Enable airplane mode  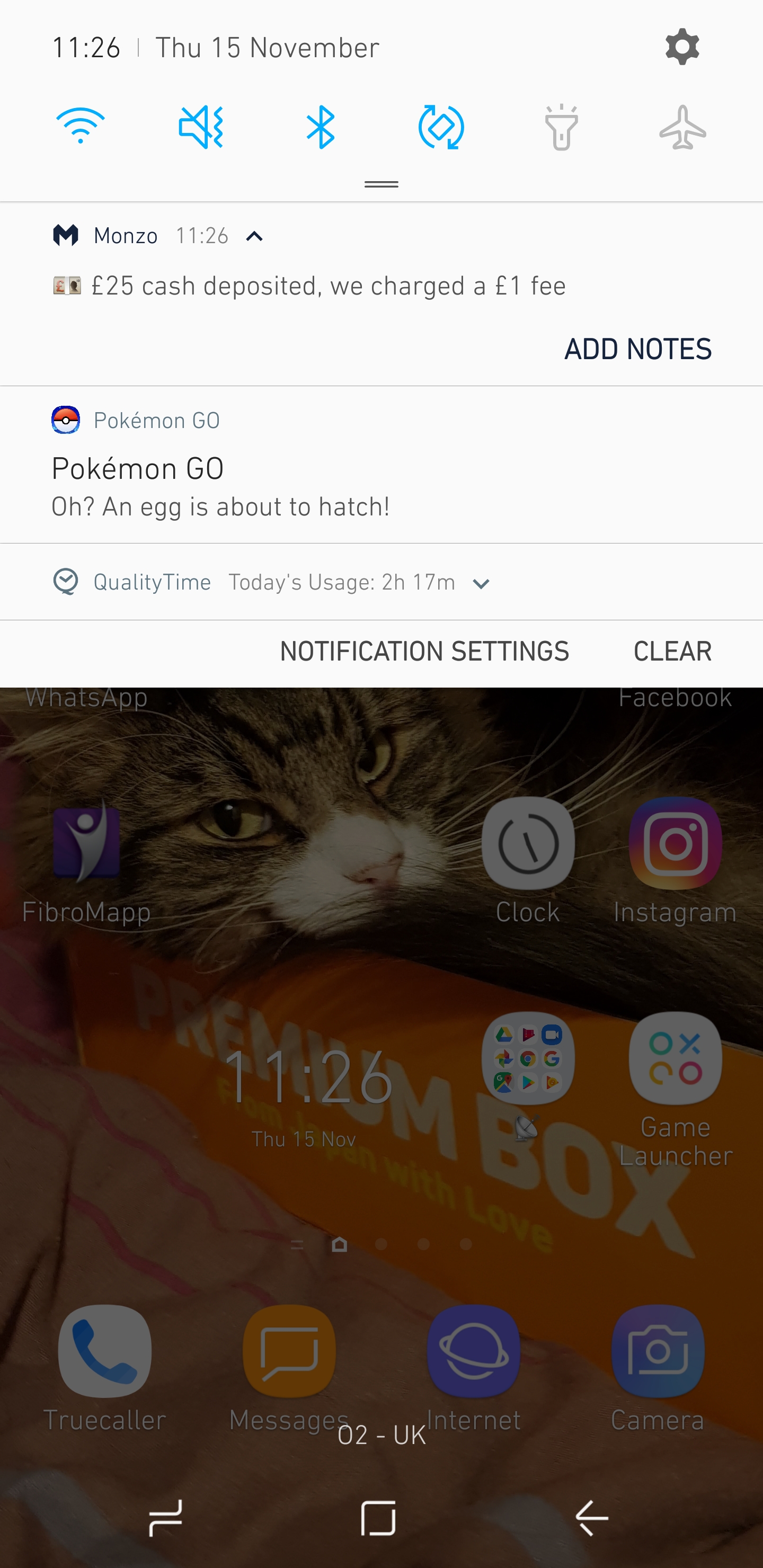682,127
